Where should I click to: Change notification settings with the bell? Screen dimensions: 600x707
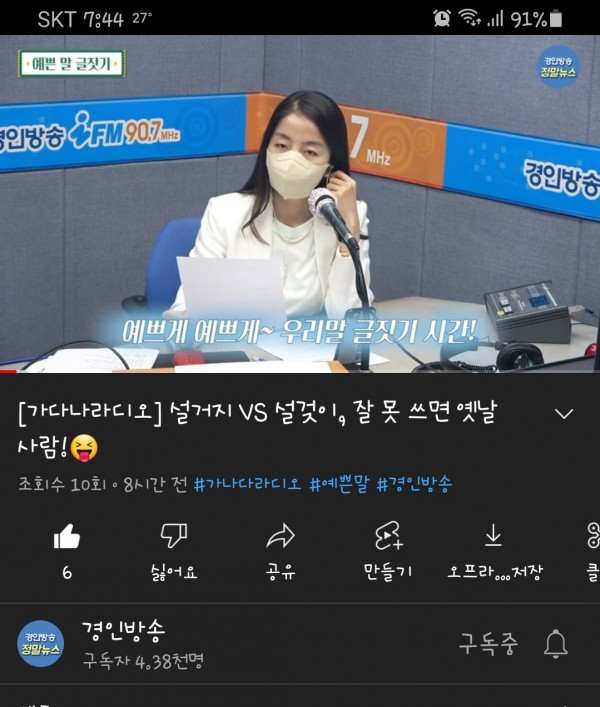click(x=556, y=644)
